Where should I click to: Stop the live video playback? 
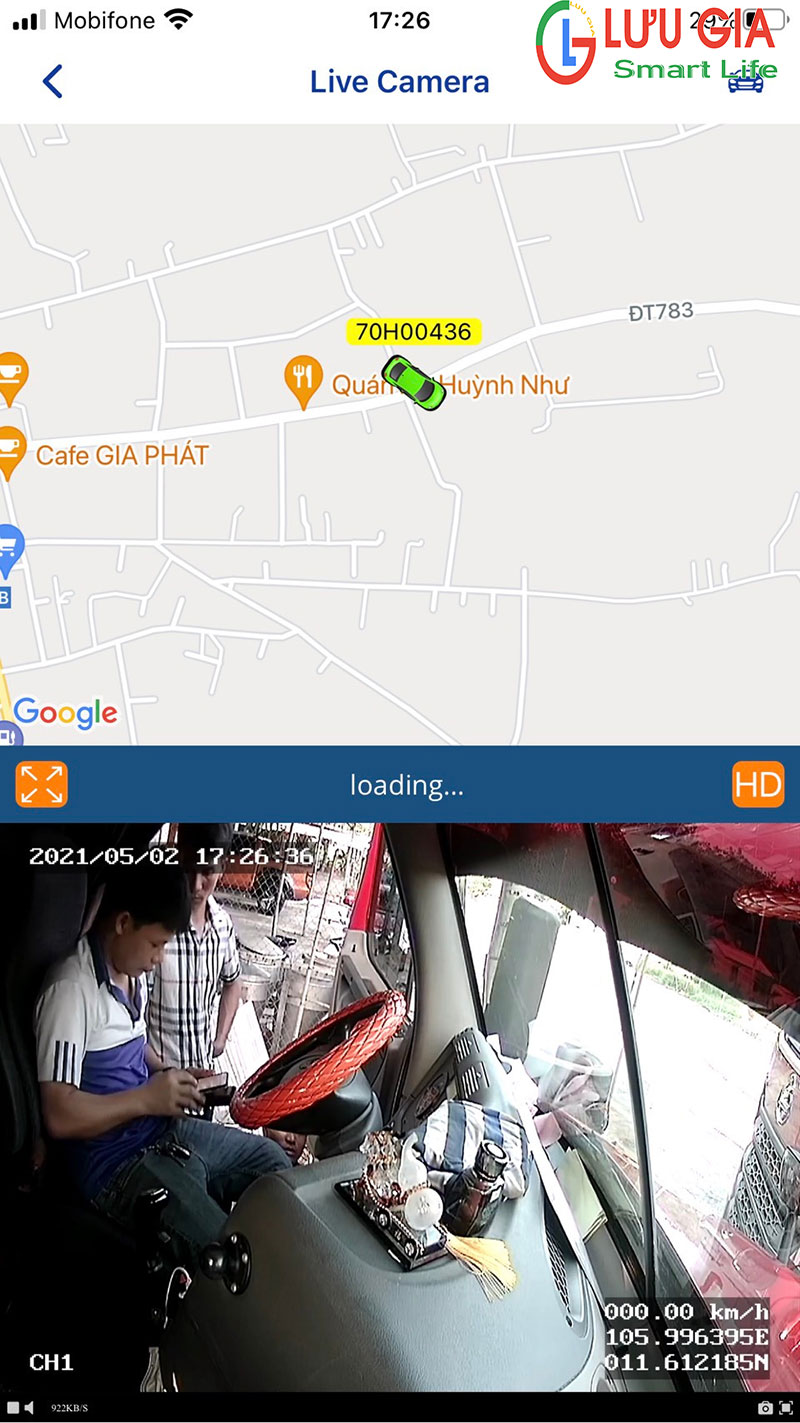[x=12, y=1408]
